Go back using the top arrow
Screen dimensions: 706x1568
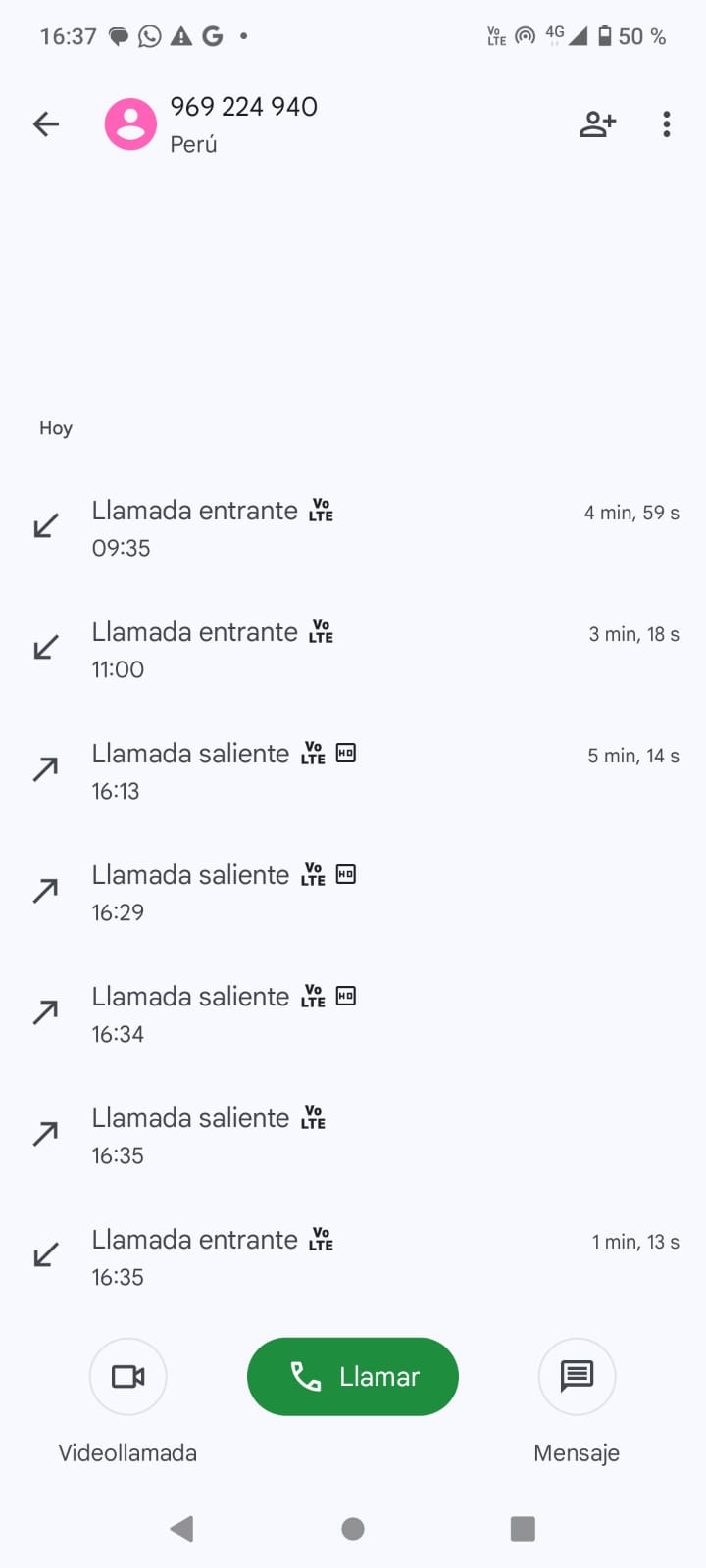click(x=46, y=124)
